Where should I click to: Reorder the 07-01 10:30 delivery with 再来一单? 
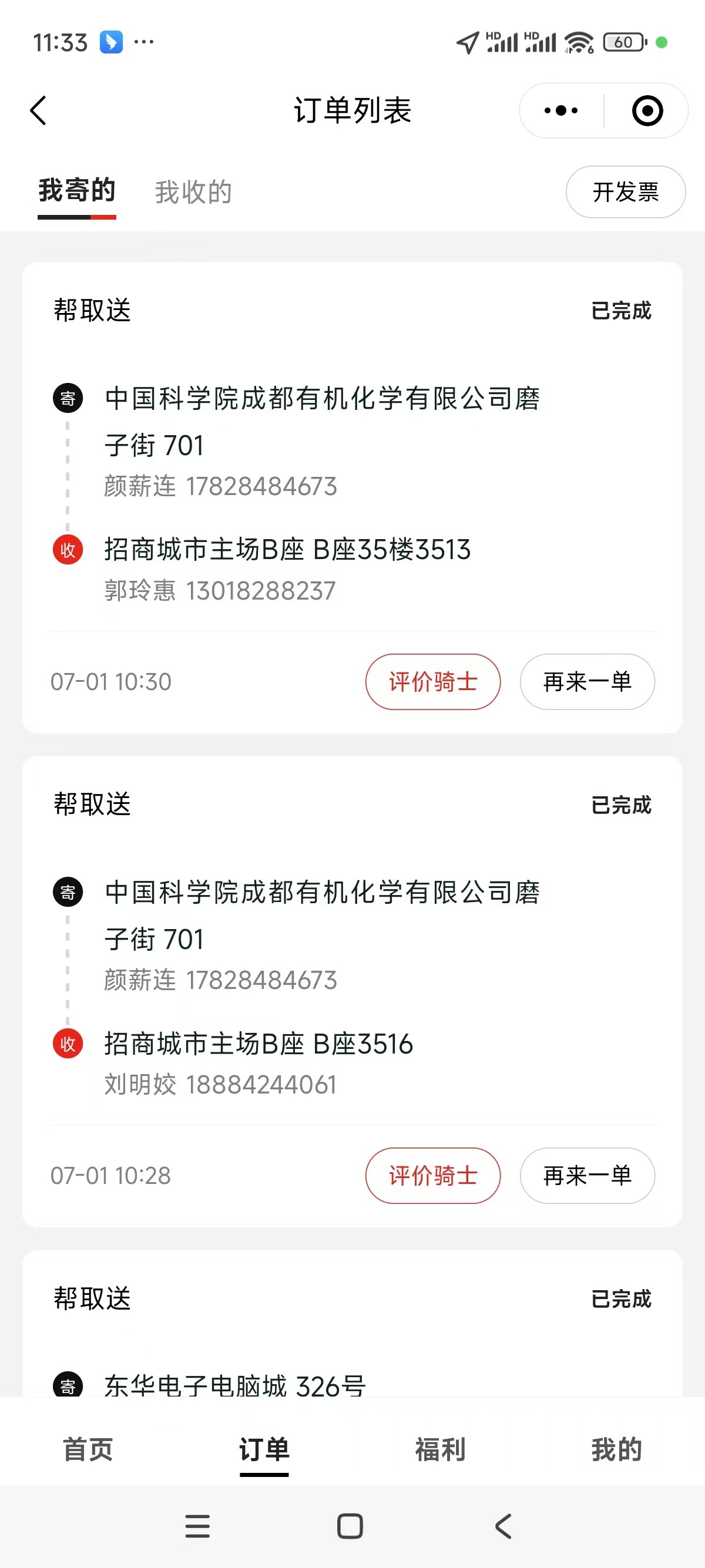(587, 682)
